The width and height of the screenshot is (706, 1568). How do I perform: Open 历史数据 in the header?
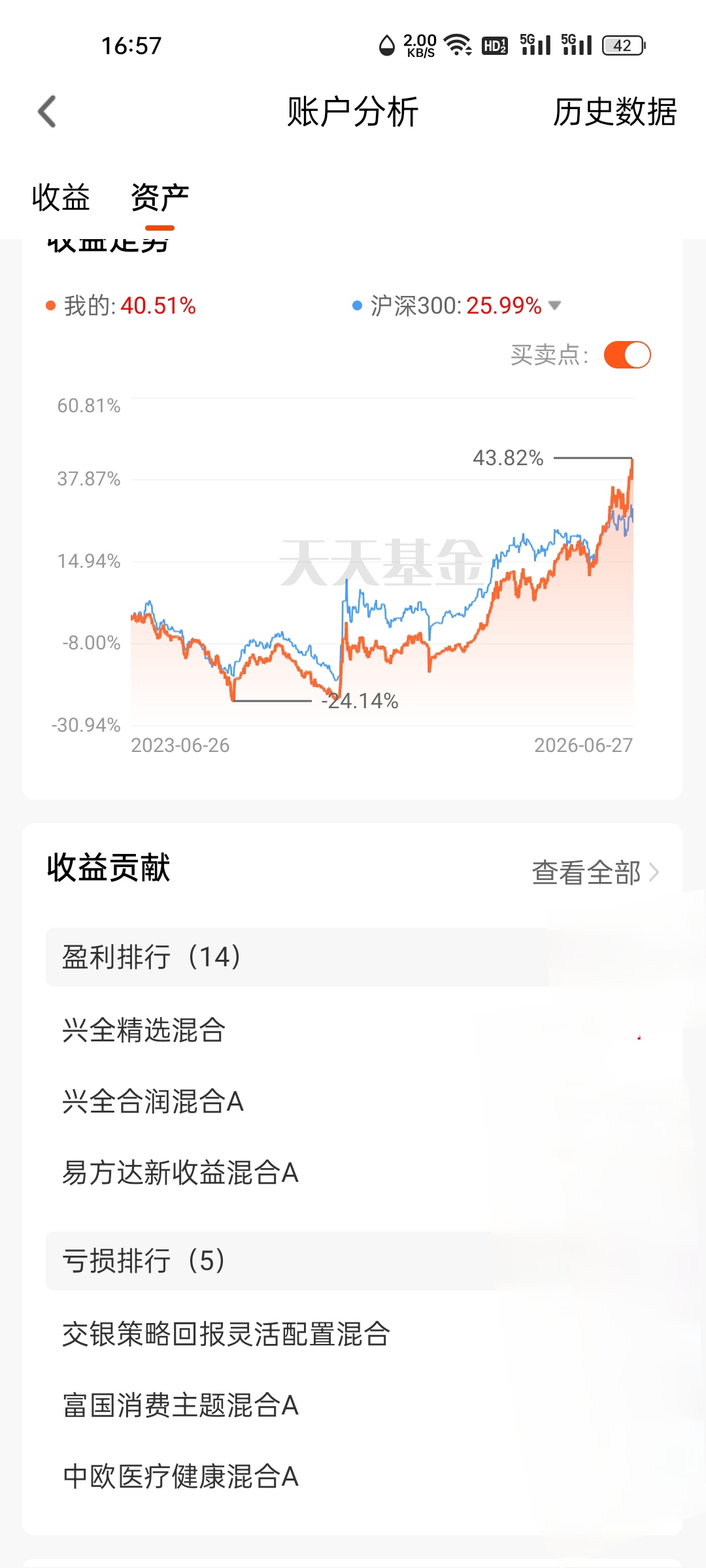614,112
